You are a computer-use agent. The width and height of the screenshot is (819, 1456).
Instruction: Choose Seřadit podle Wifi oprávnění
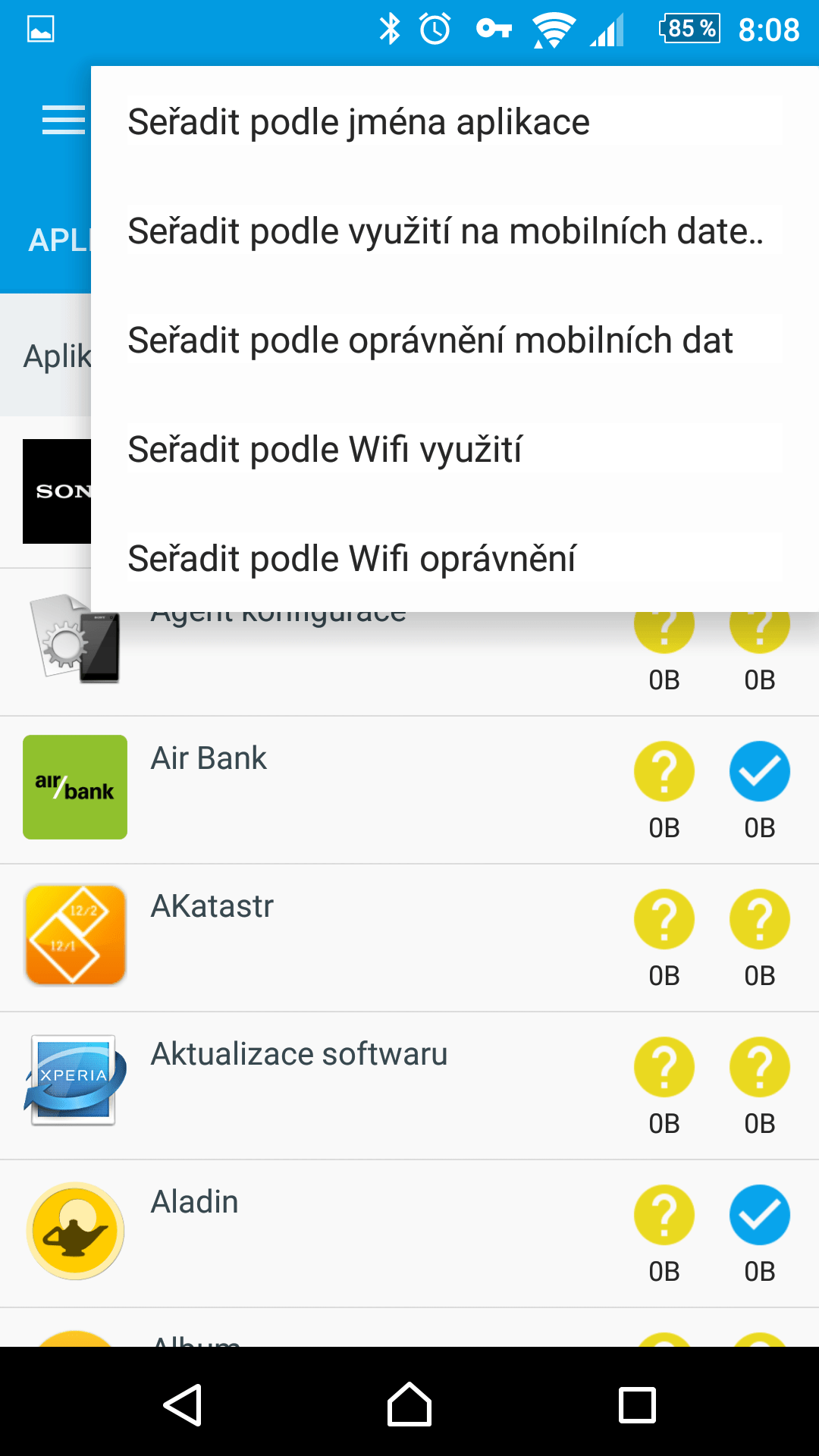pos(455,558)
